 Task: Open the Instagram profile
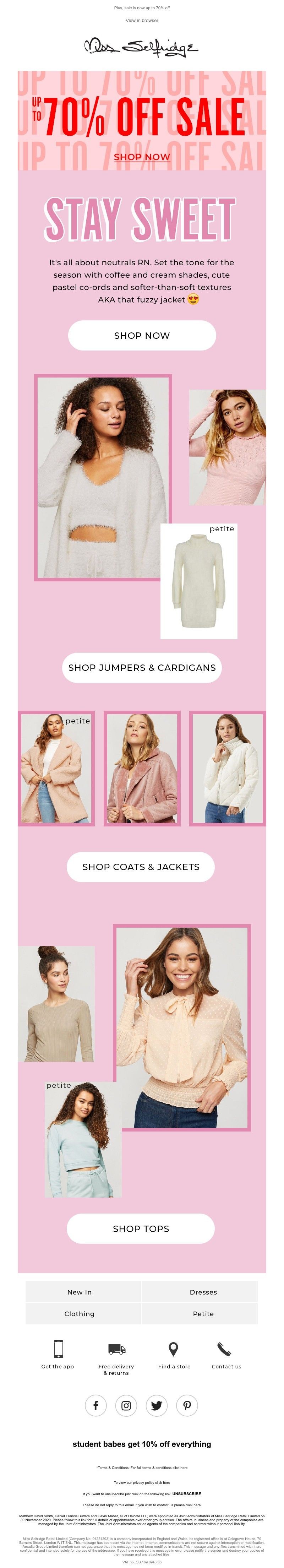click(x=126, y=1405)
